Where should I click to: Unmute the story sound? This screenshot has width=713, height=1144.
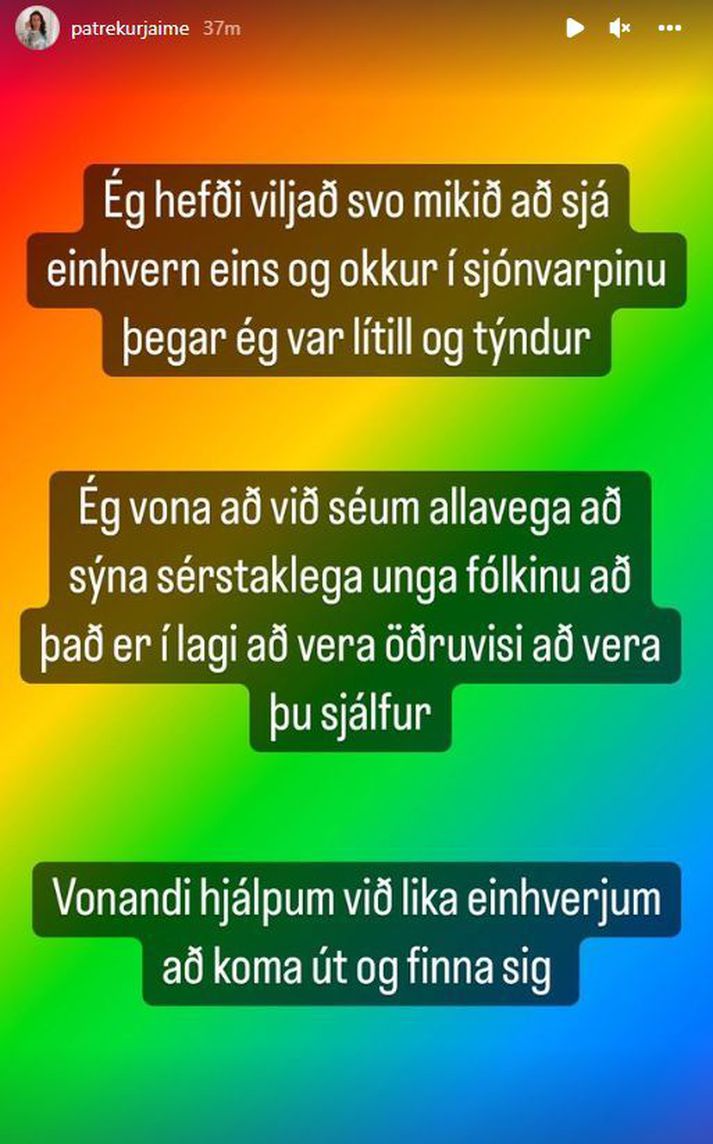620,28
